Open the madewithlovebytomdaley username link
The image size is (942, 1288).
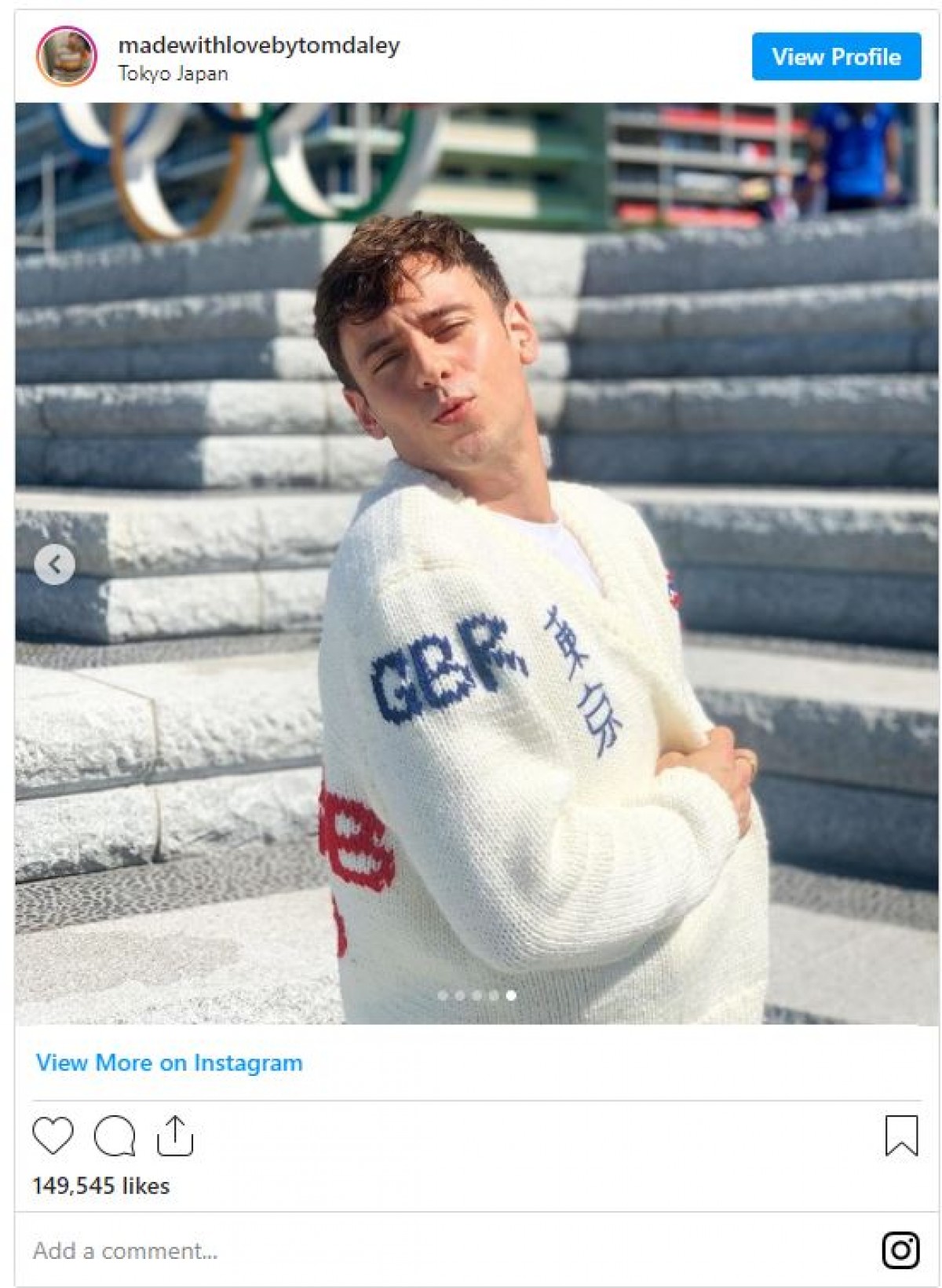[258, 46]
